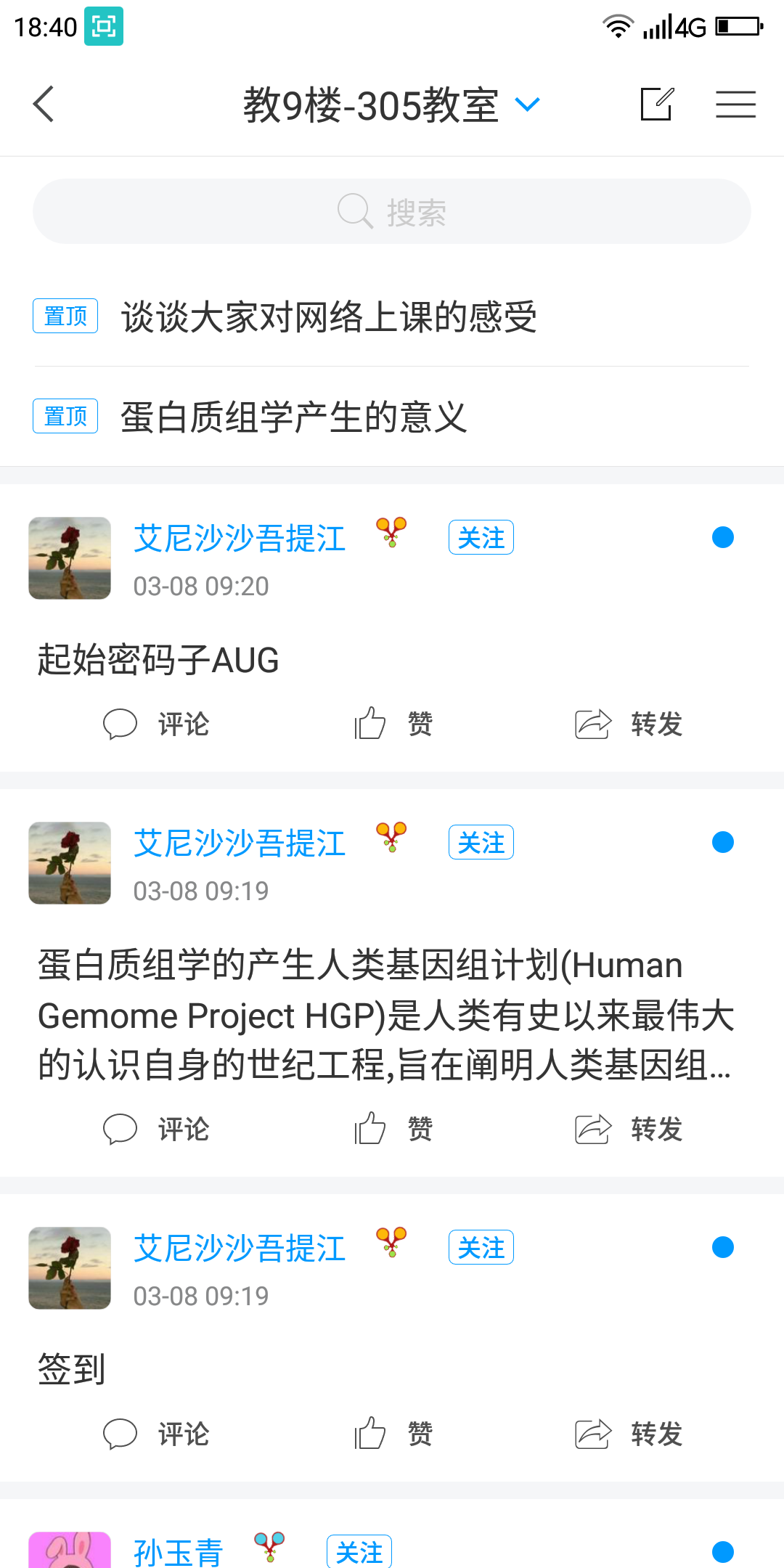Follow 孙玉青
Screen dimensions: 784x1568
(359, 1552)
